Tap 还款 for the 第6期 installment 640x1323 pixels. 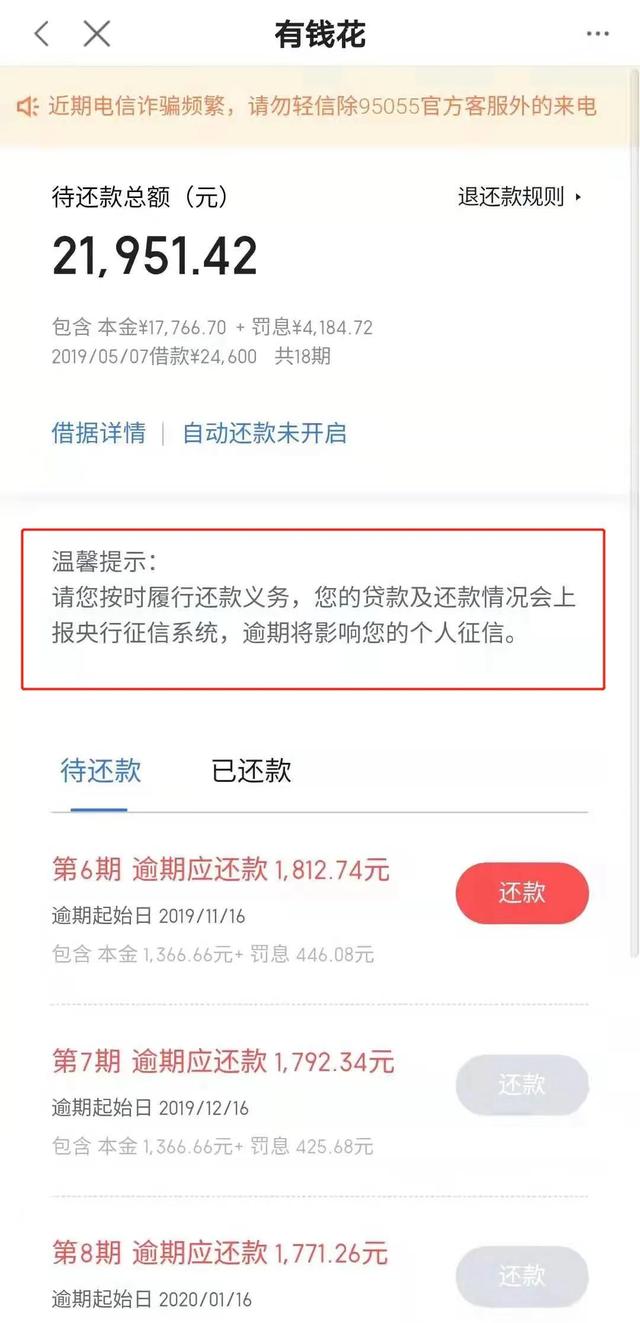pyautogui.click(x=522, y=892)
